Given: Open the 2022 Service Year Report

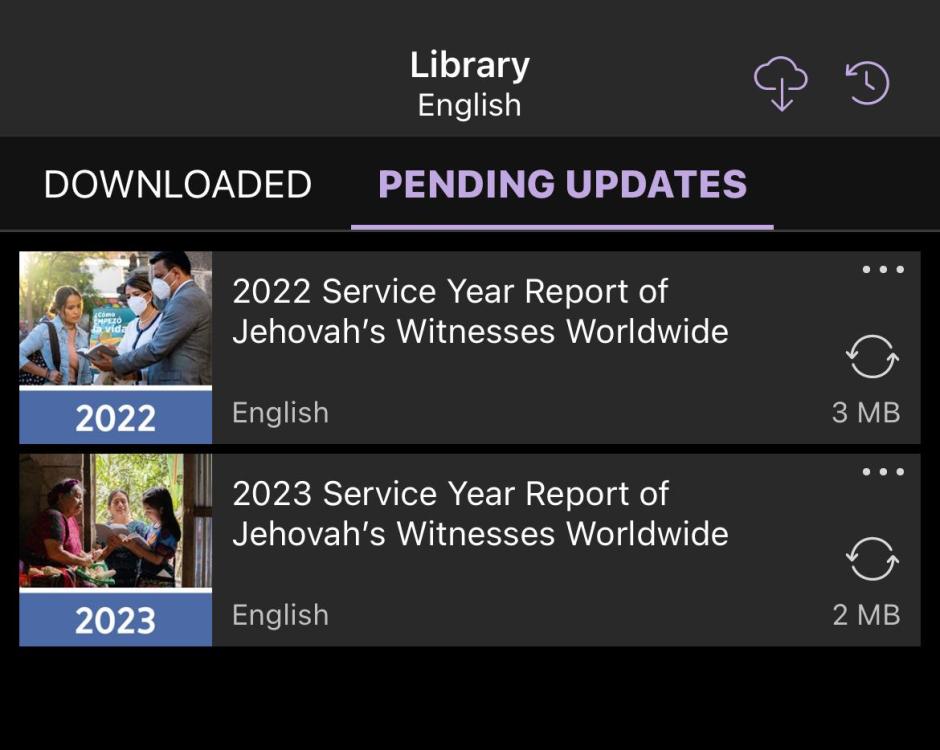Looking at the screenshot, I should [x=480, y=312].
